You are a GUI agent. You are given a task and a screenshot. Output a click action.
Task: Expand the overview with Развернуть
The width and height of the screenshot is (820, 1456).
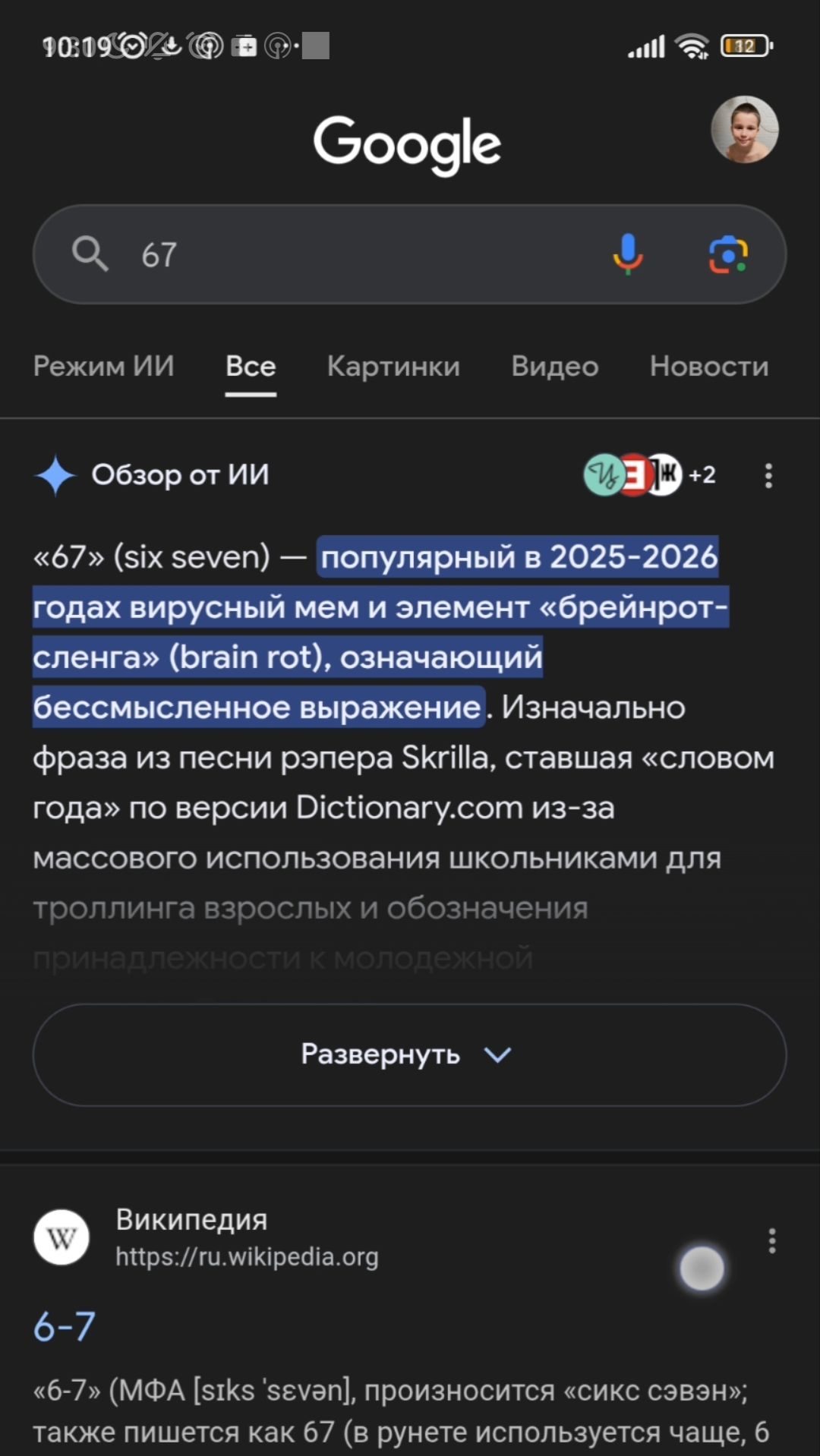coord(409,1054)
